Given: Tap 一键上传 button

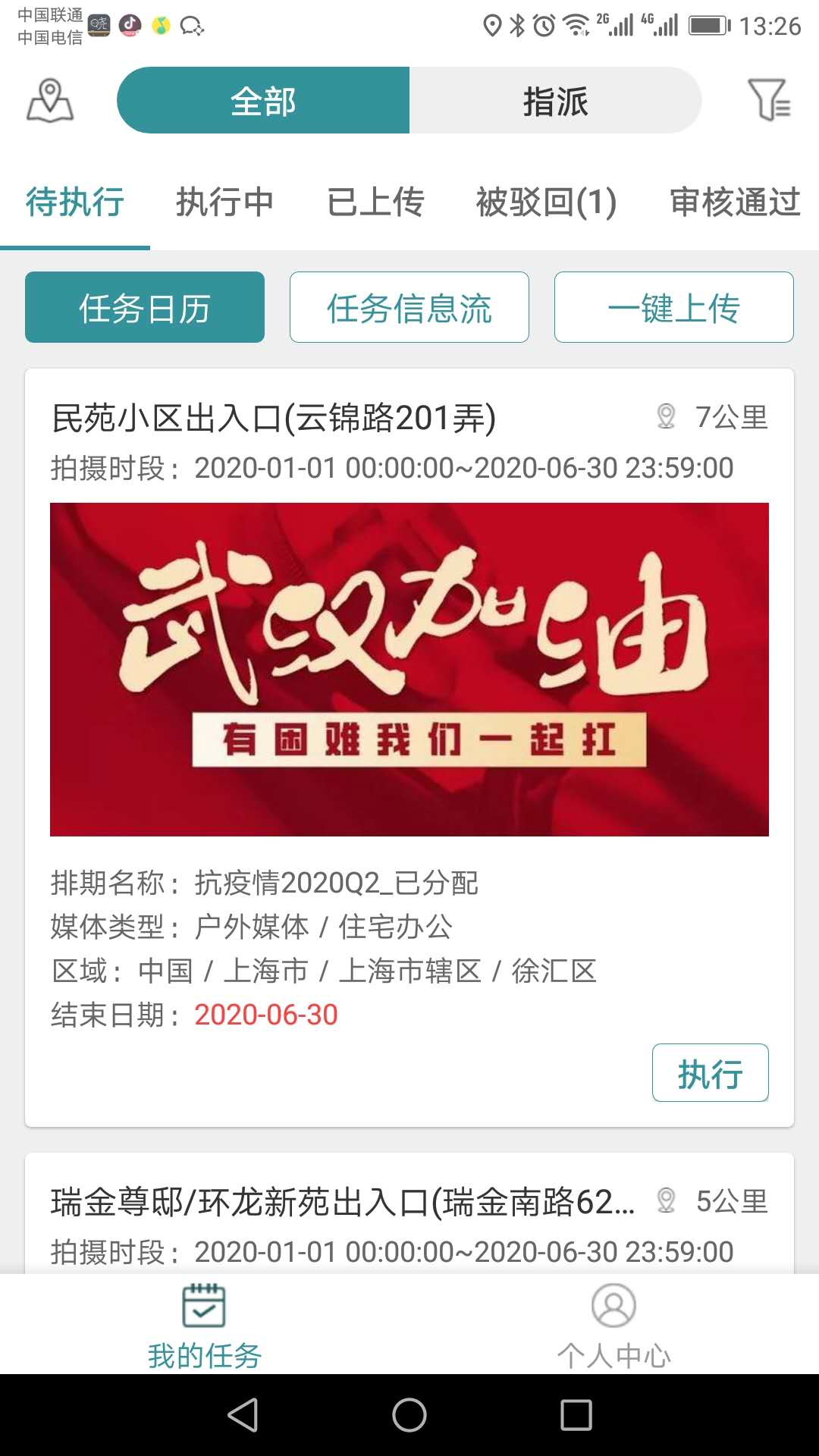Looking at the screenshot, I should coord(674,307).
